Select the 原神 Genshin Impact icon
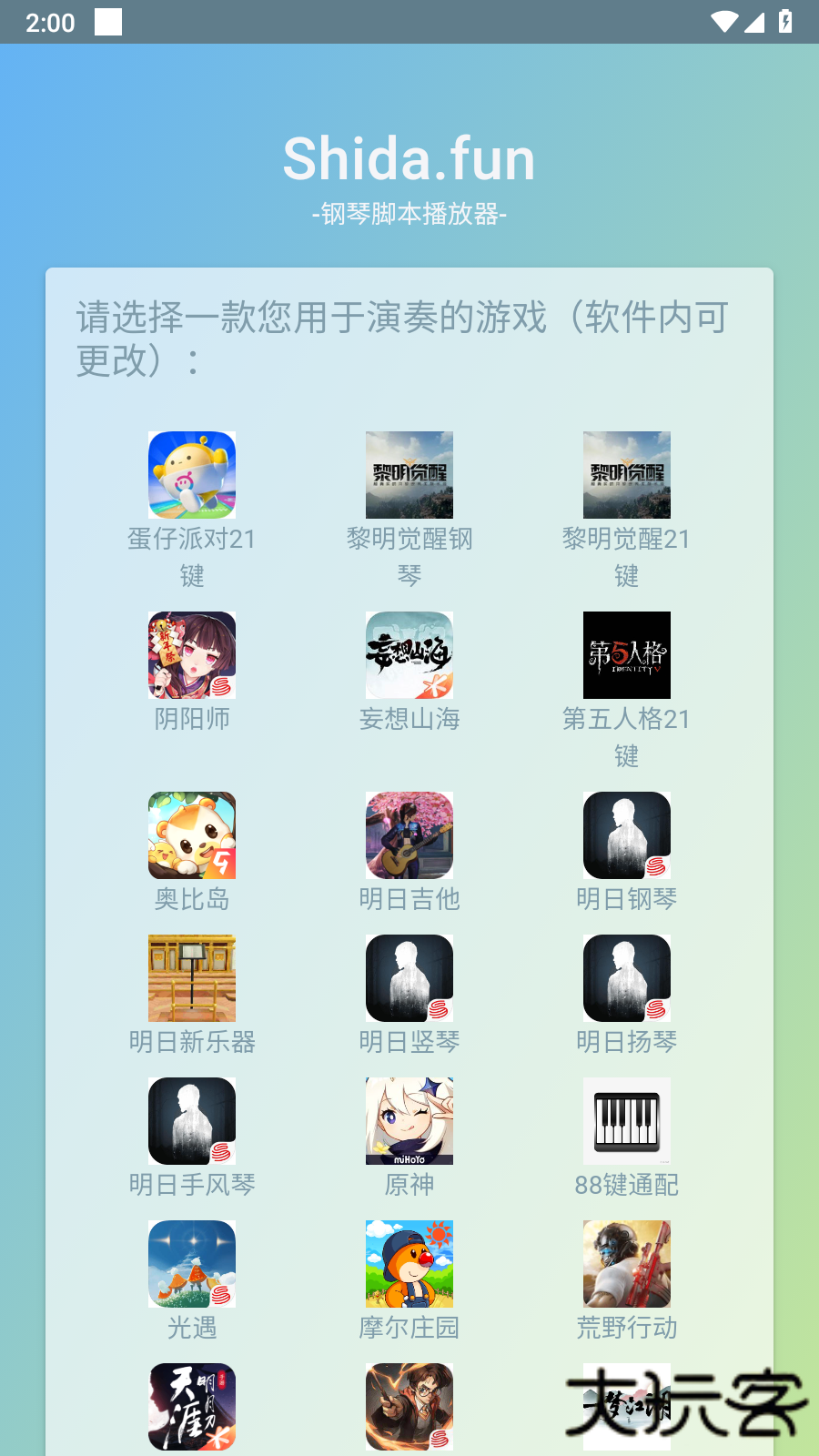The height and width of the screenshot is (1456, 819). pyautogui.click(x=409, y=1120)
